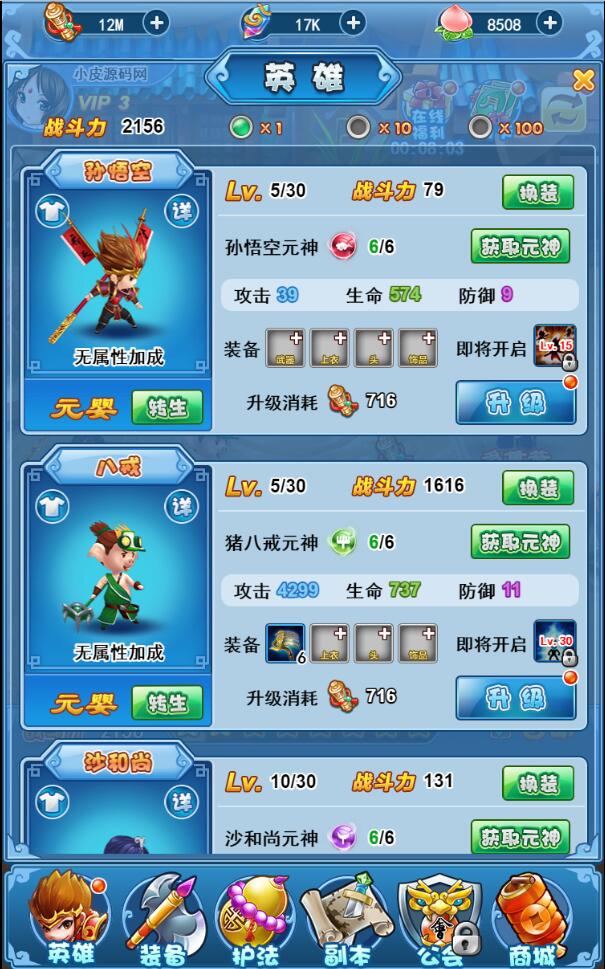
Task: Add peaches with the 8508 plus button
Action: pos(548,22)
